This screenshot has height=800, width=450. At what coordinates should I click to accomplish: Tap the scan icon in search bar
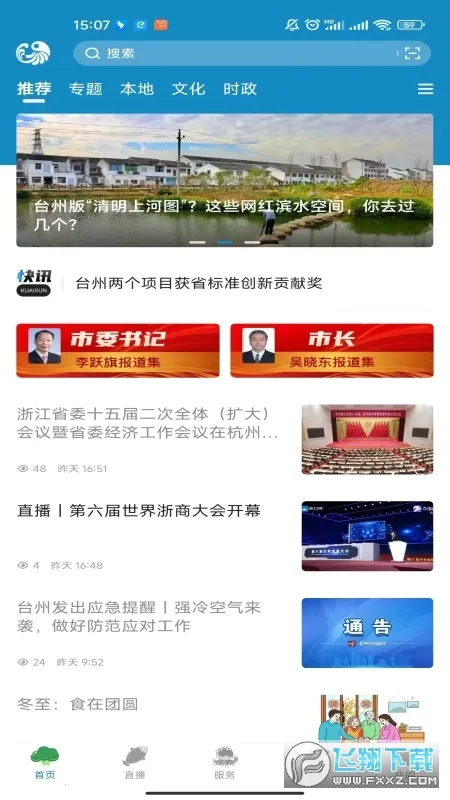click(x=412, y=53)
